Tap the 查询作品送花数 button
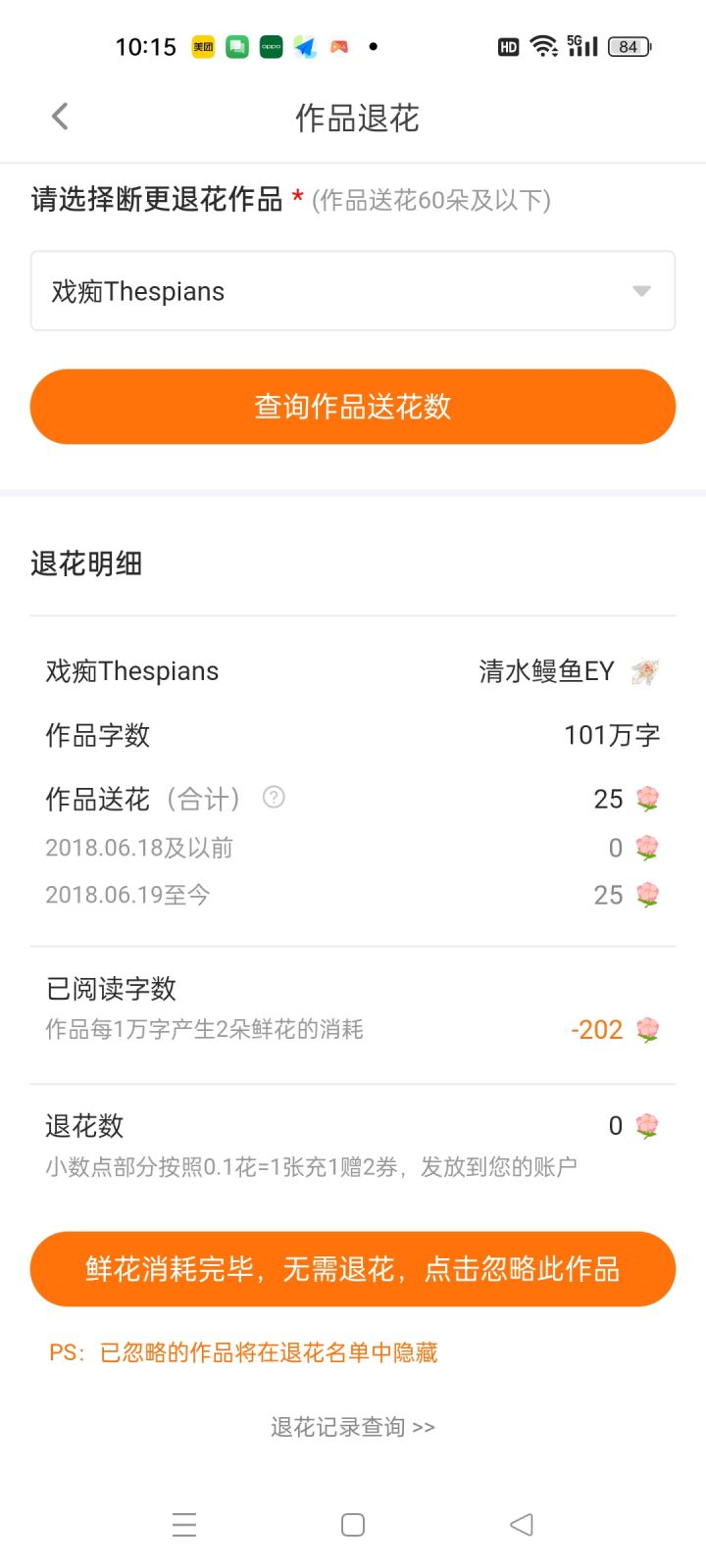This screenshot has height=1568, width=706. click(353, 407)
